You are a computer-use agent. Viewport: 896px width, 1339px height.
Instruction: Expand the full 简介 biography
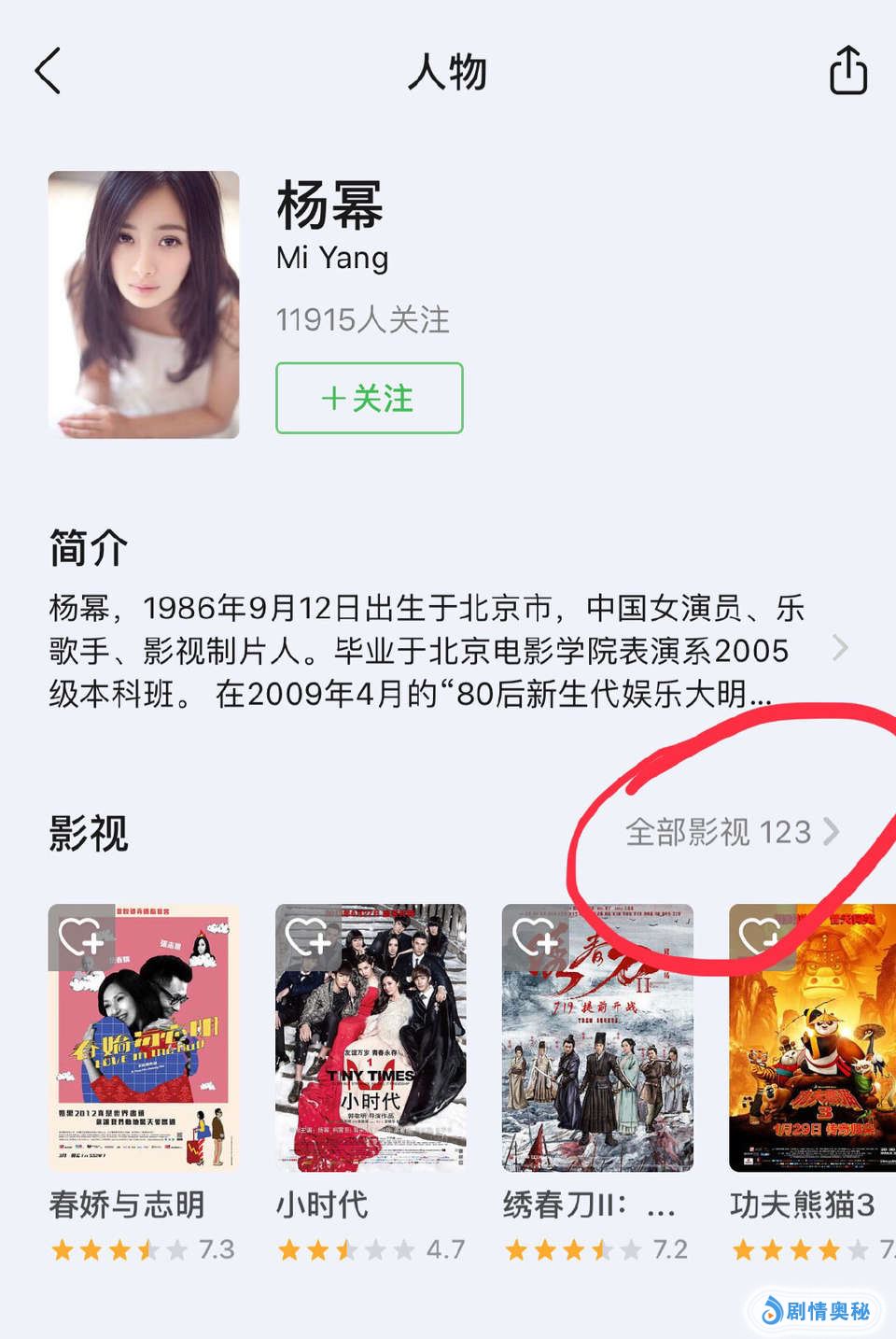click(x=839, y=648)
